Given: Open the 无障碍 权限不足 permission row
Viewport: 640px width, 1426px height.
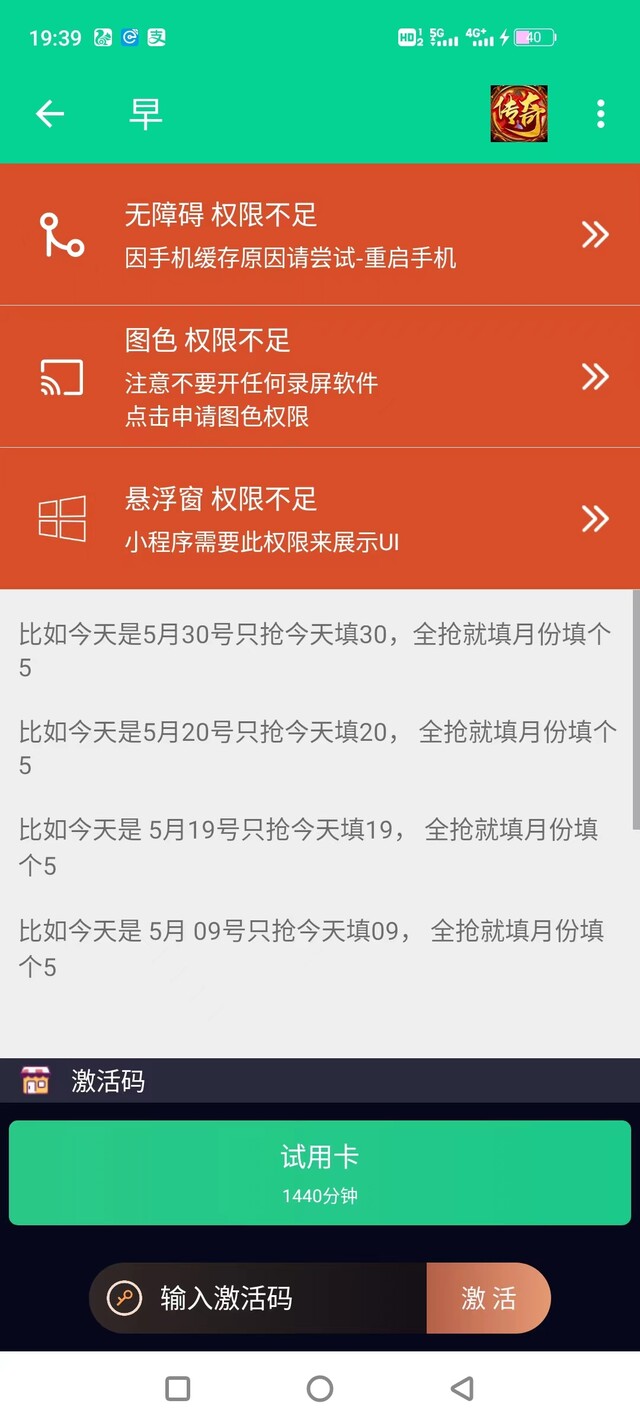Looking at the screenshot, I should [320, 235].
